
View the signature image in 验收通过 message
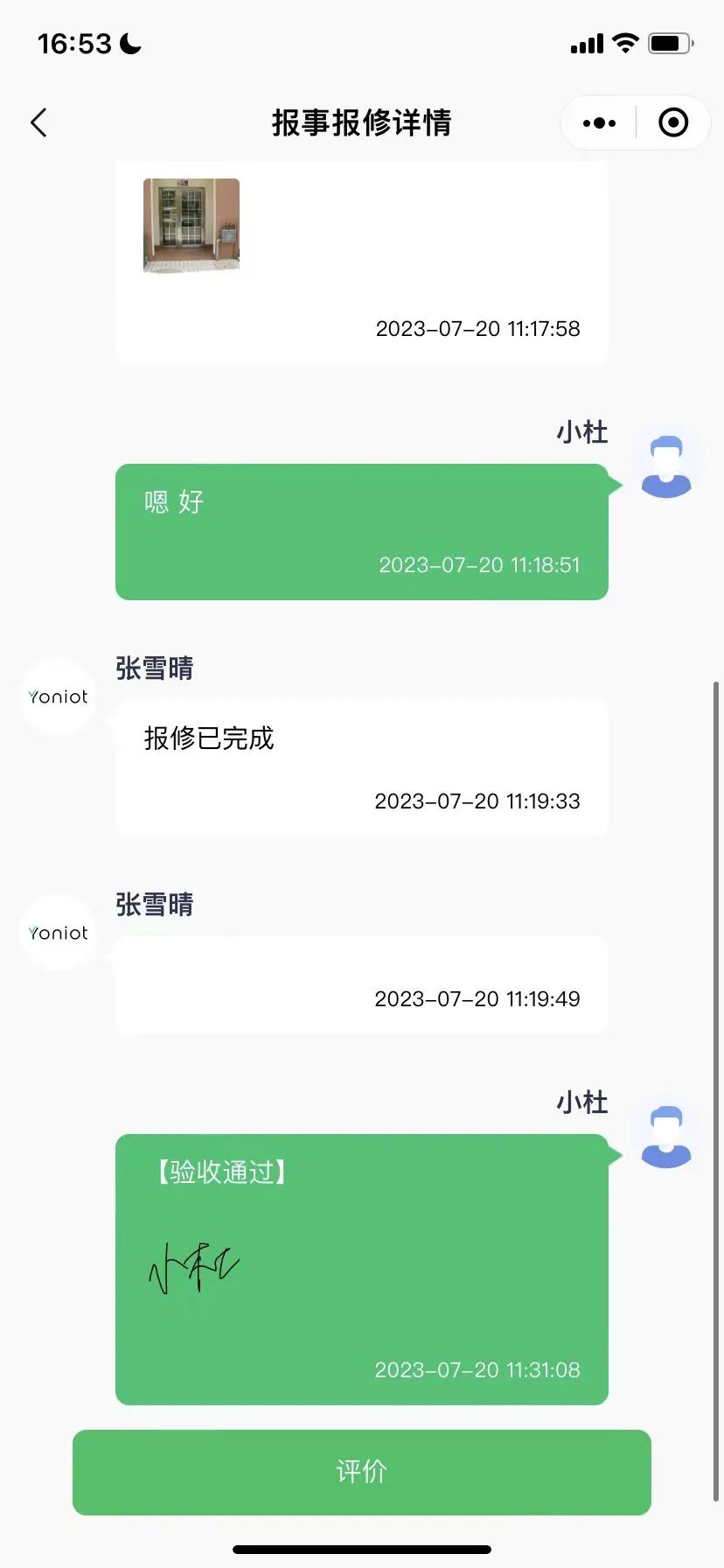194,1268
